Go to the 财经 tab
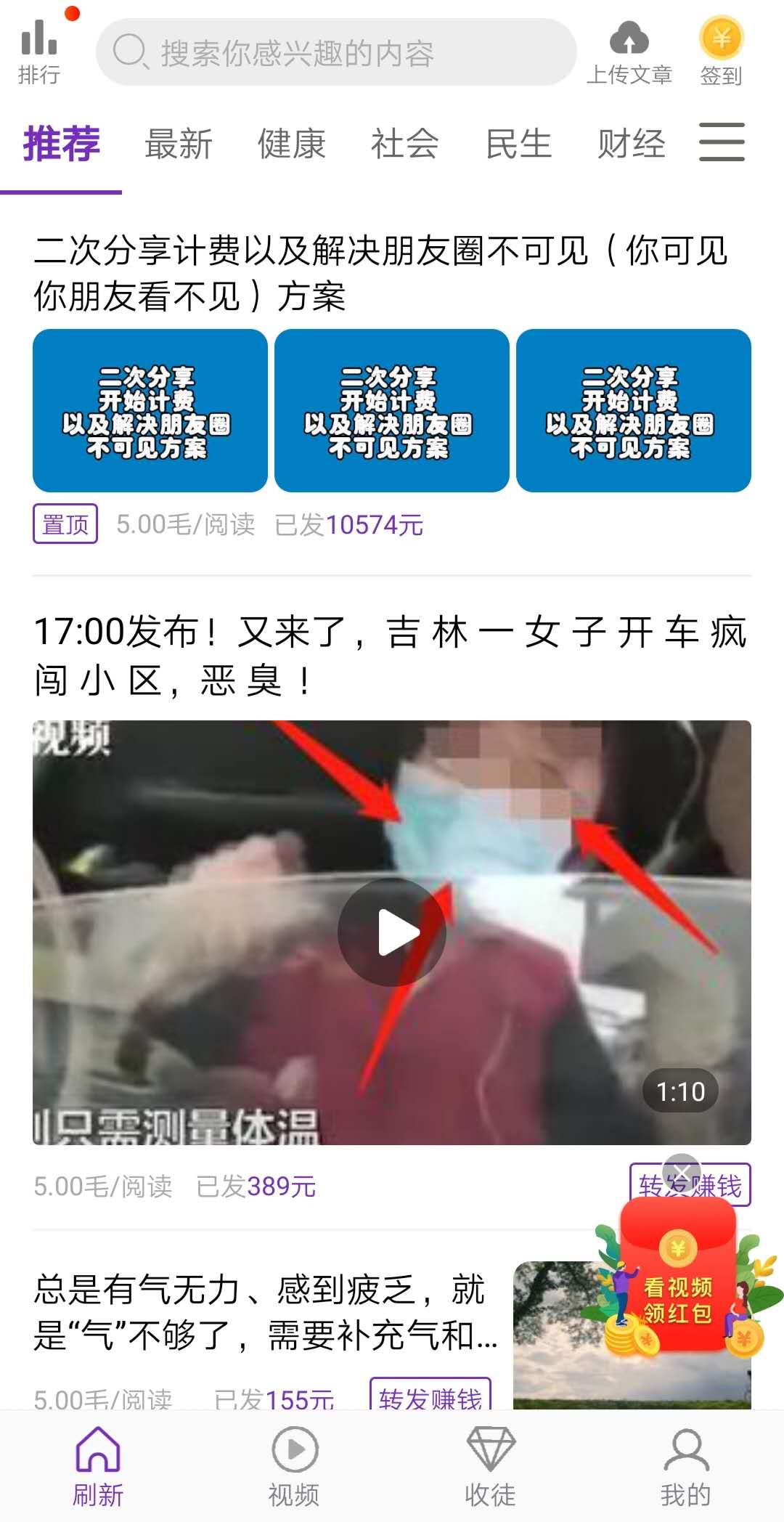This screenshot has width=784, height=1522. [x=632, y=144]
